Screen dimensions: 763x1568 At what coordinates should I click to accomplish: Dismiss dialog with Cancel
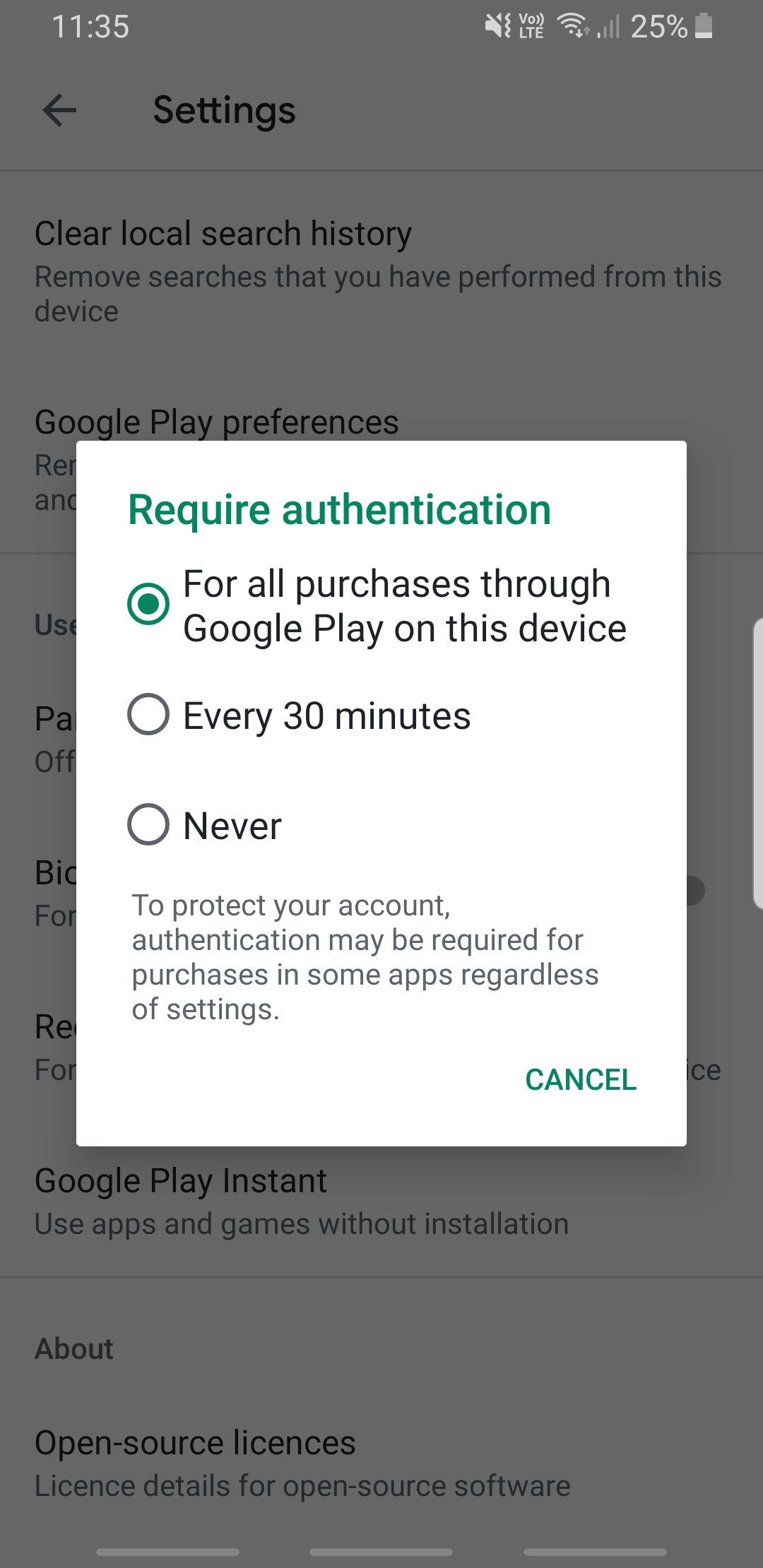coord(581,1079)
